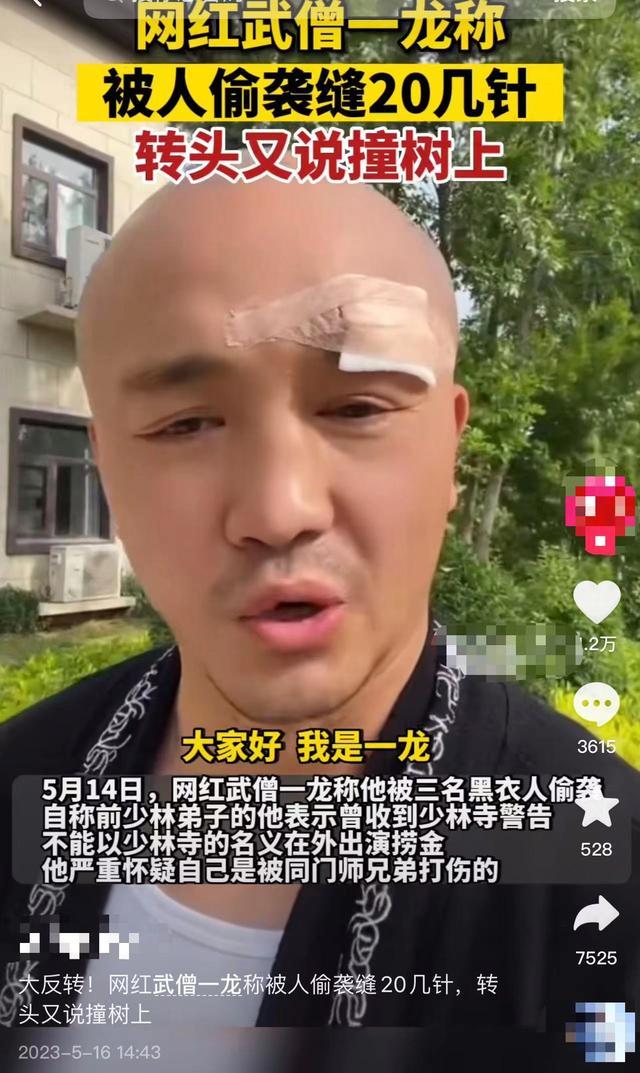Like this video with the heart icon
The height and width of the screenshot is (1073, 640).
coord(597,601)
